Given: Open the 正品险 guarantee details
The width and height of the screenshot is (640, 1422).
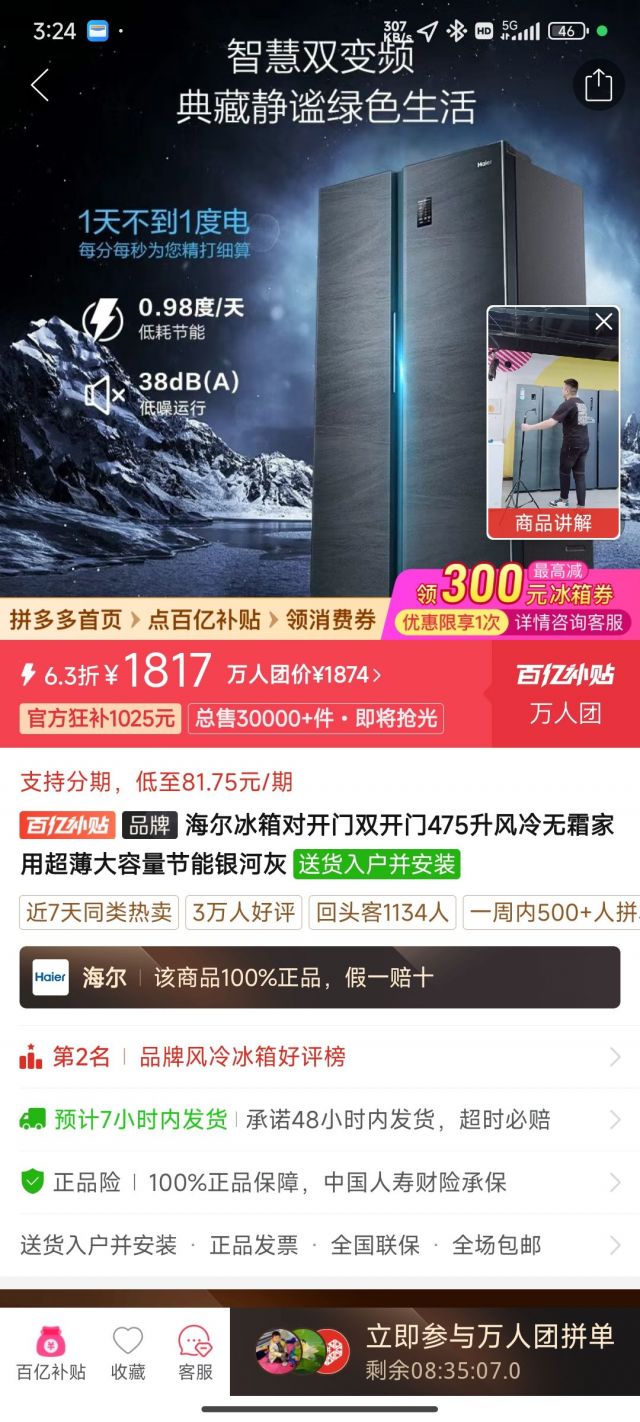Looking at the screenshot, I should tap(320, 1183).
